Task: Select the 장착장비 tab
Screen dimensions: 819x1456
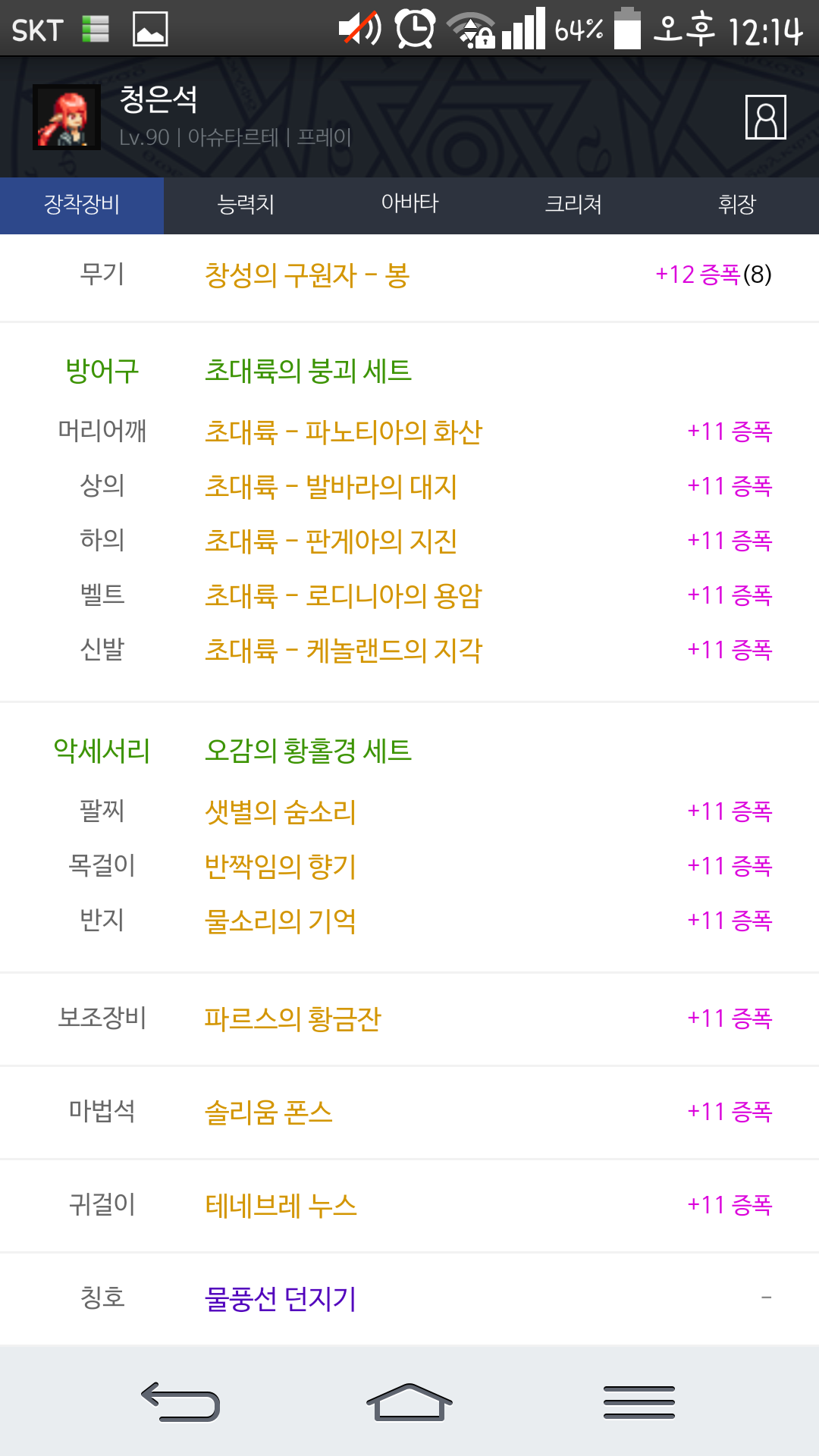Action: point(82,205)
